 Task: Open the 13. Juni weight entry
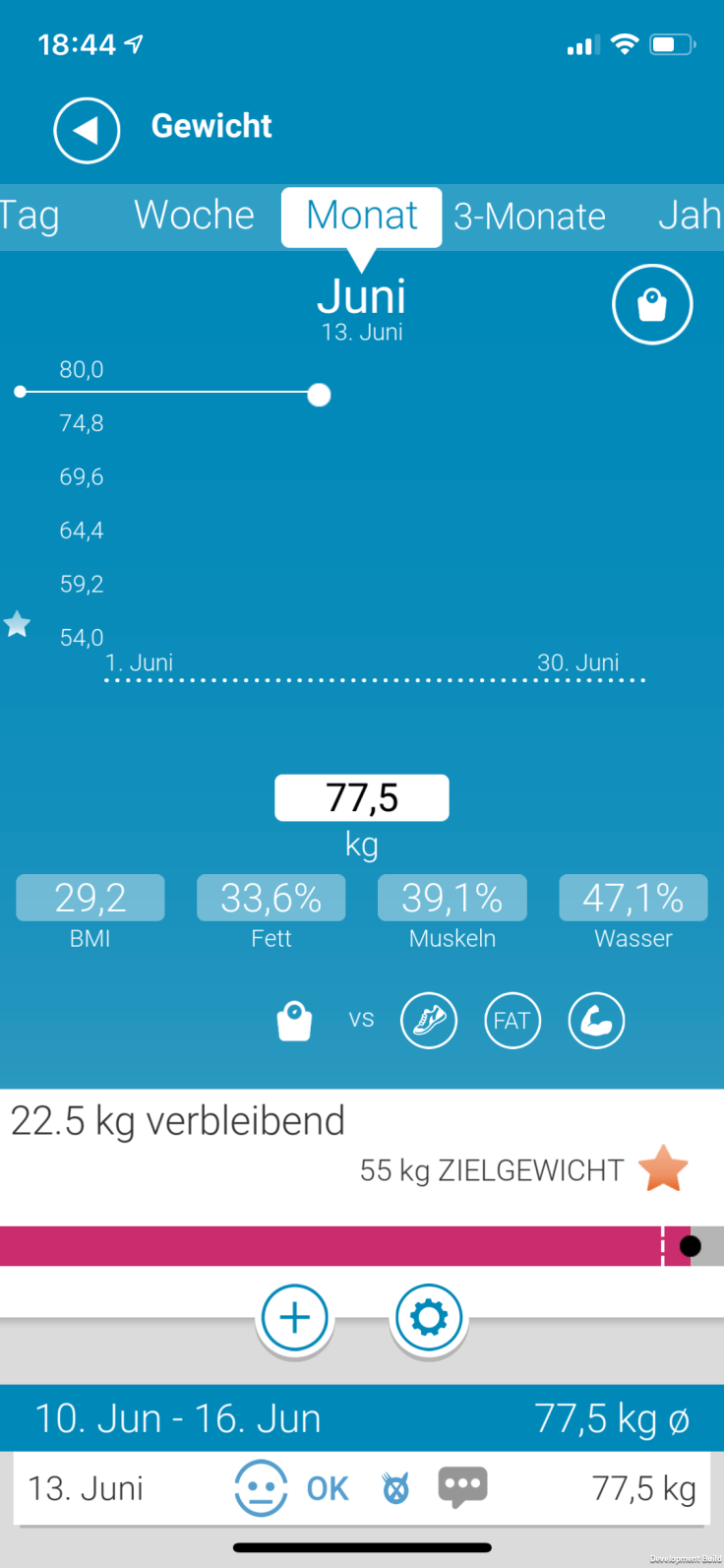[x=87, y=1488]
